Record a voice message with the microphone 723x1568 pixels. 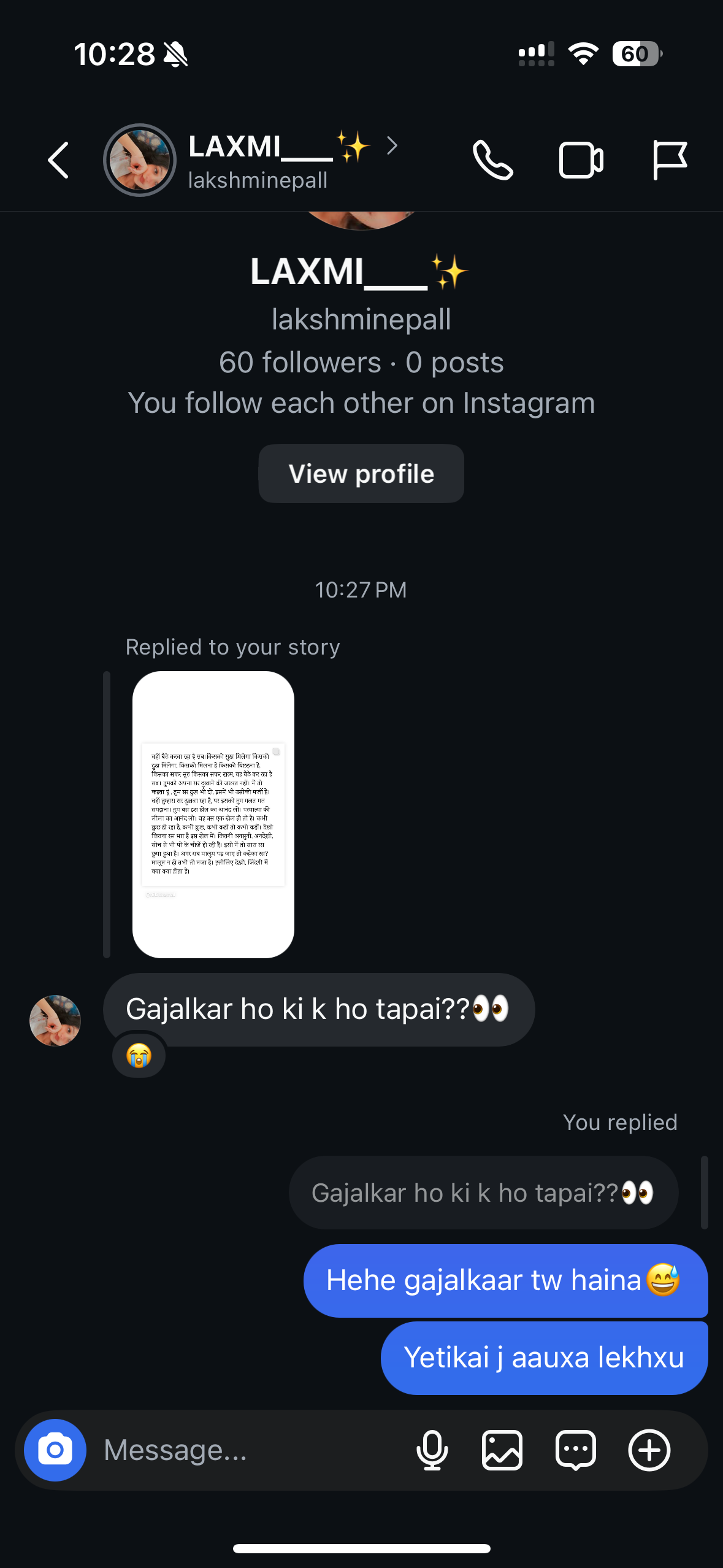(x=432, y=1450)
